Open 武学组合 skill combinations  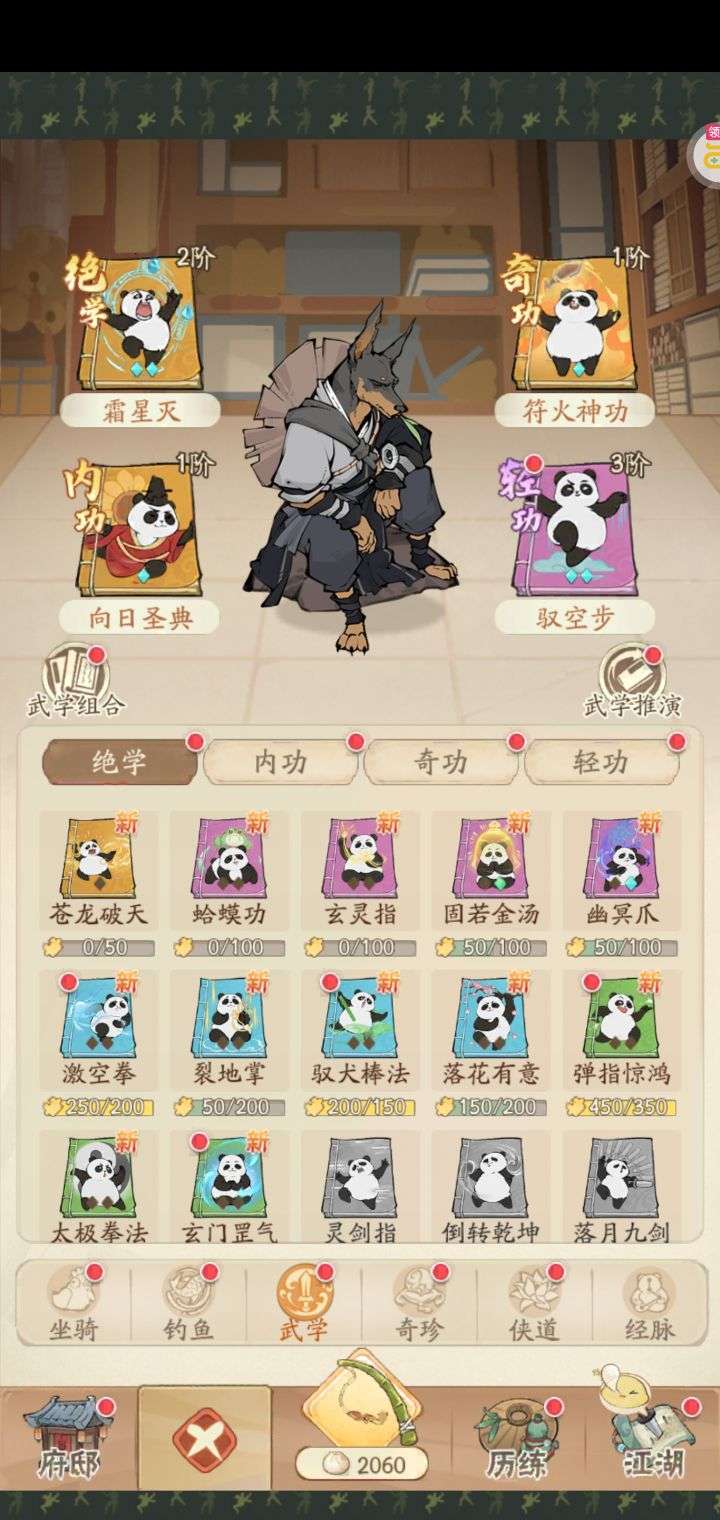coord(77,682)
